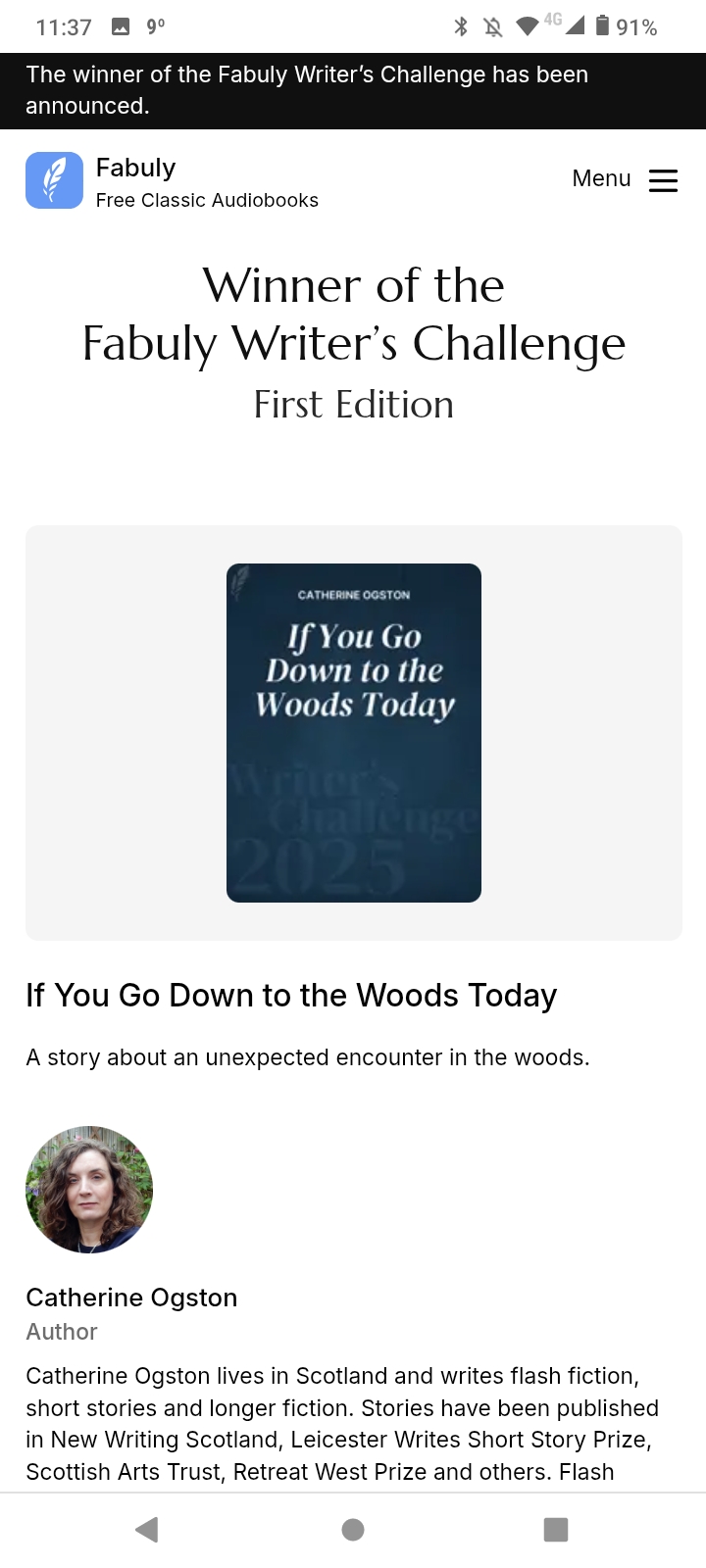Image resolution: width=706 pixels, height=1568 pixels.
Task: Open the If You Go Down book cover
Action: [353, 732]
